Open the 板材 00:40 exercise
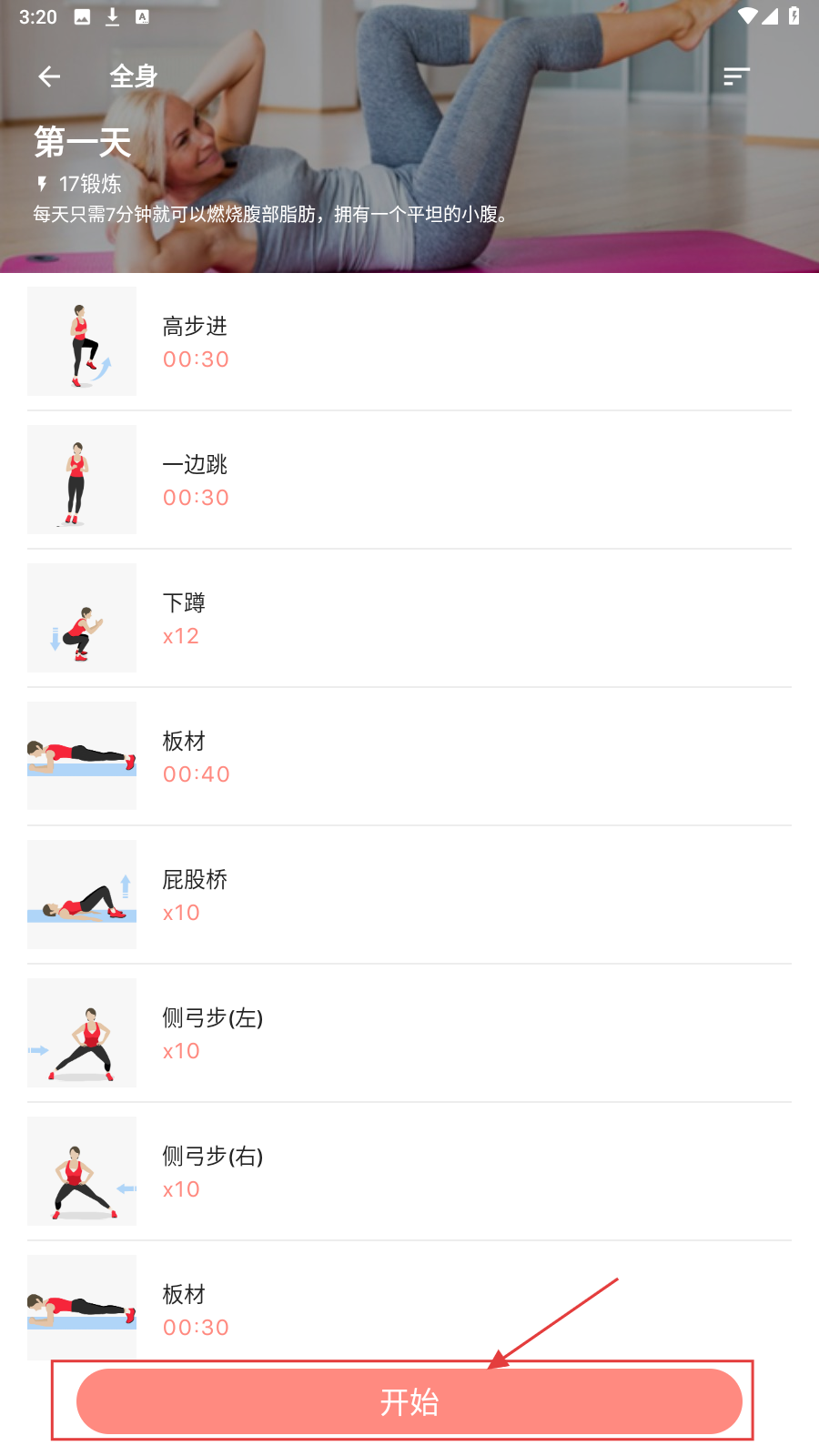 click(x=409, y=757)
